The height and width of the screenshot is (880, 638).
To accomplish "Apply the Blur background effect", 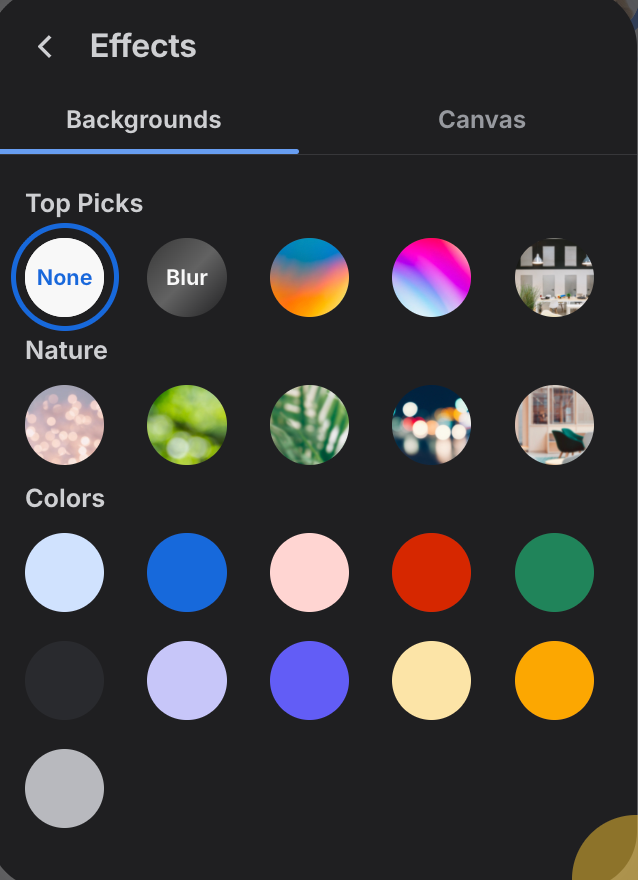I will [187, 278].
